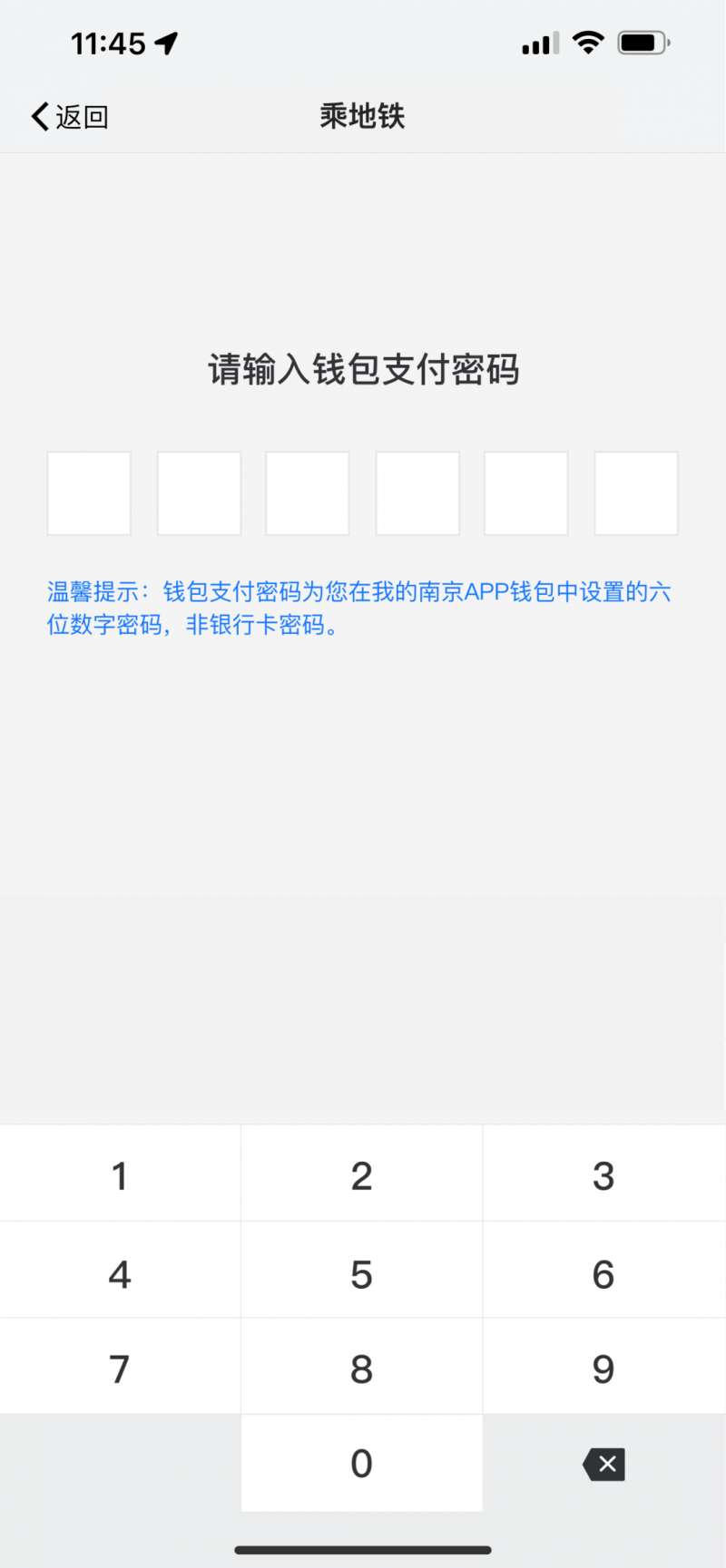Enter digit 9 on the keypad
This screenshot has width=726, height=1568.
(x=603, y=1368)
